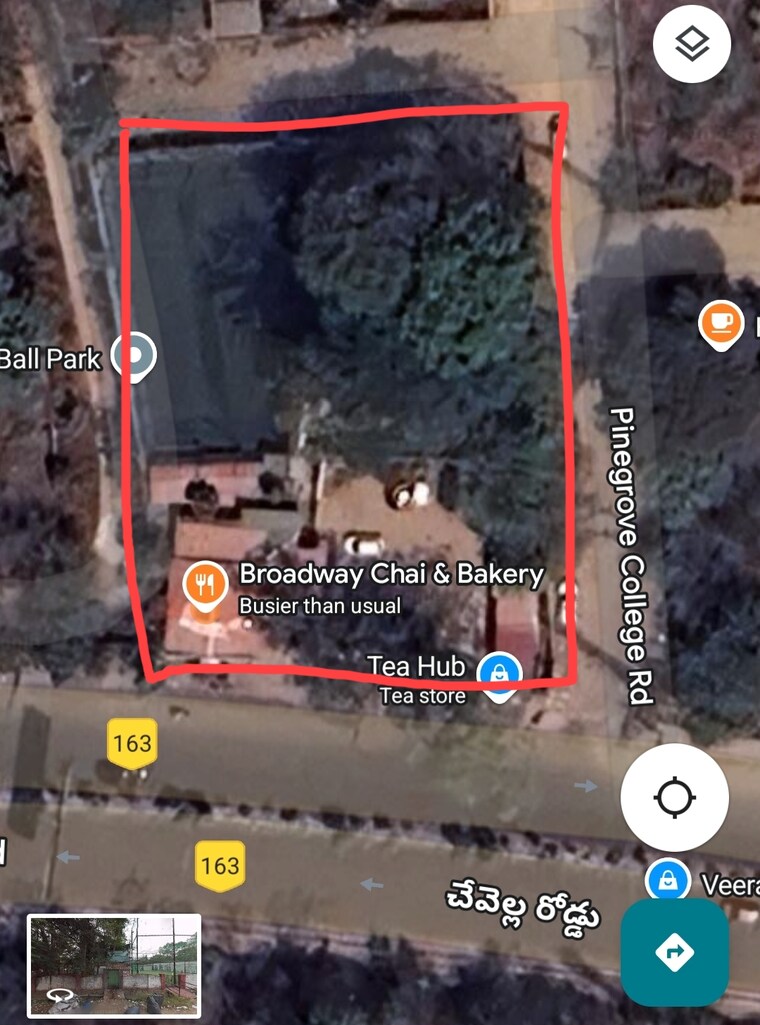Screen dimensions: 760x1025
Task: Open the Broadway Chai & Bakery name label
Action: pos(390,575)
